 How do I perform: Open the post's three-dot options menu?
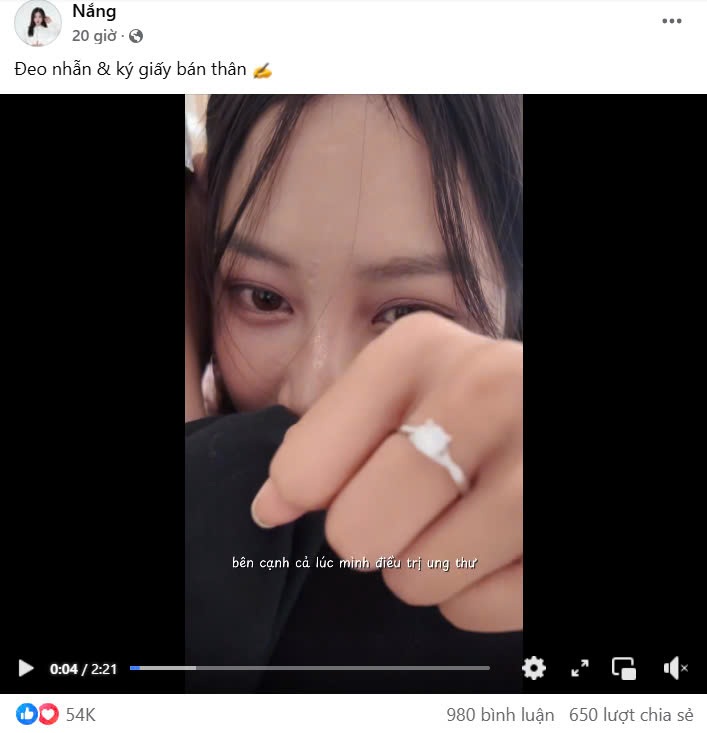coord(672,21)
